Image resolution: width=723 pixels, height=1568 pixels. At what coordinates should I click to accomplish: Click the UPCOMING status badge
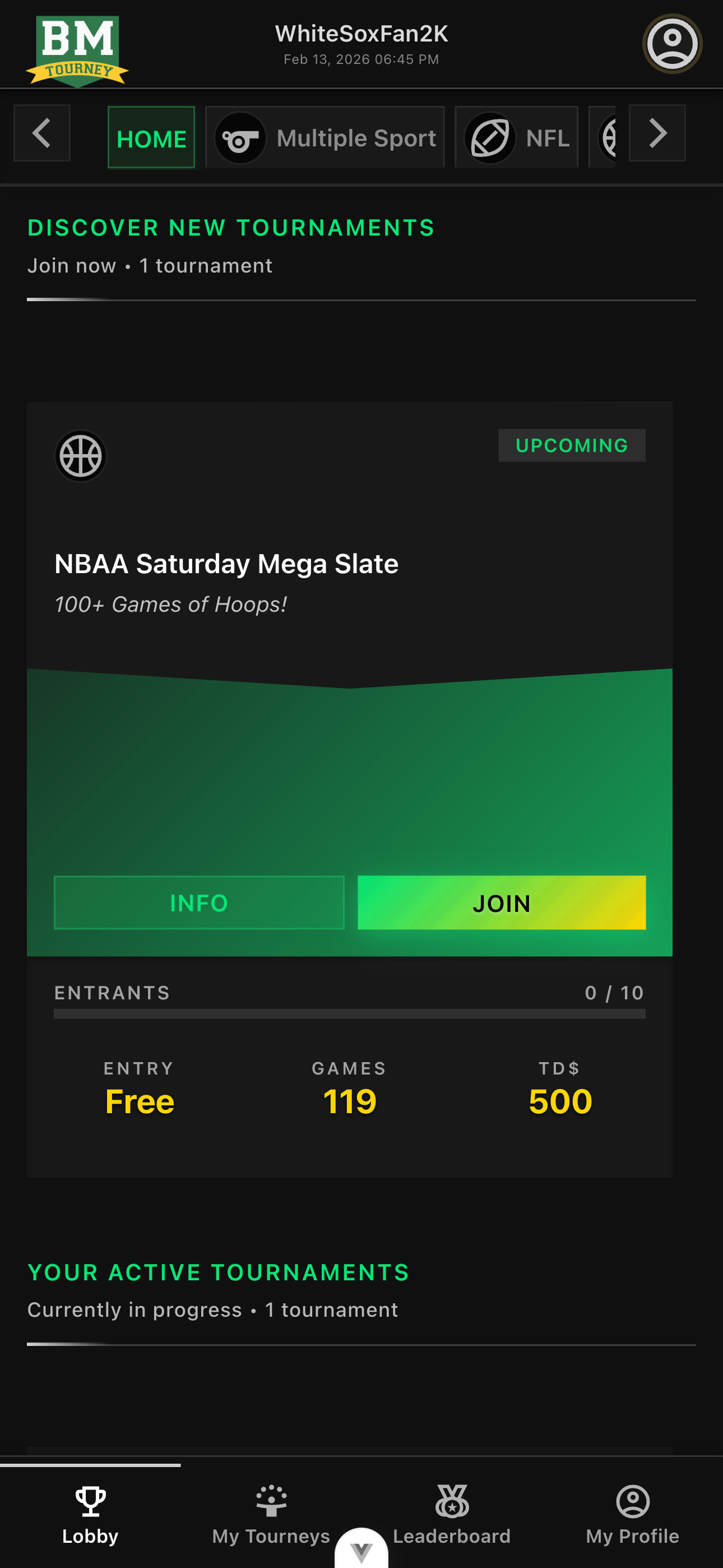572,445
